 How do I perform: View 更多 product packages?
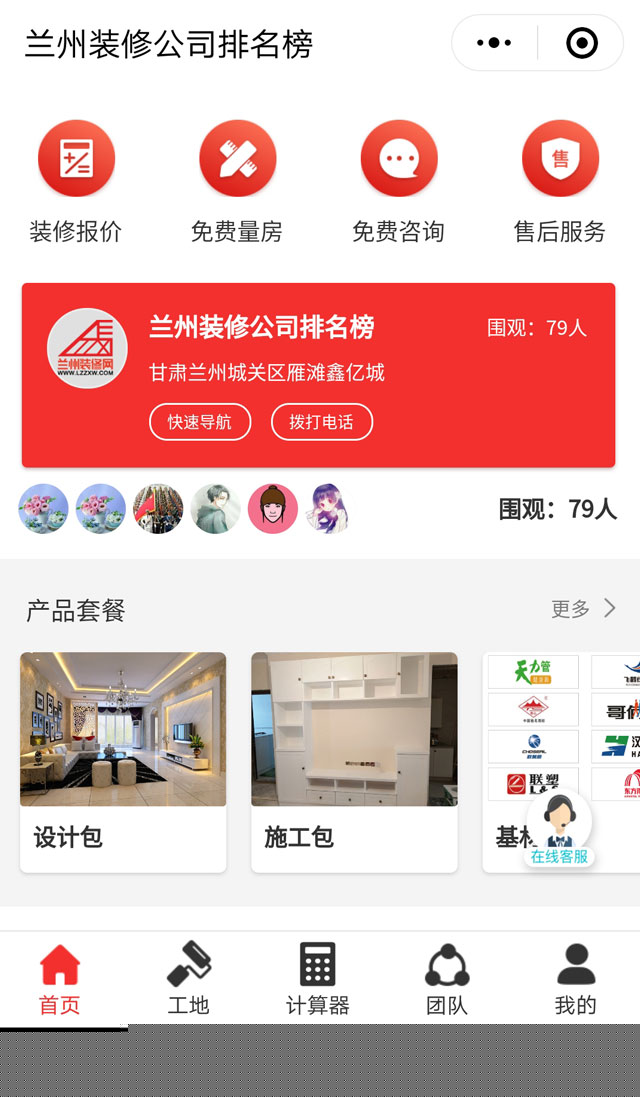point(581,608)
